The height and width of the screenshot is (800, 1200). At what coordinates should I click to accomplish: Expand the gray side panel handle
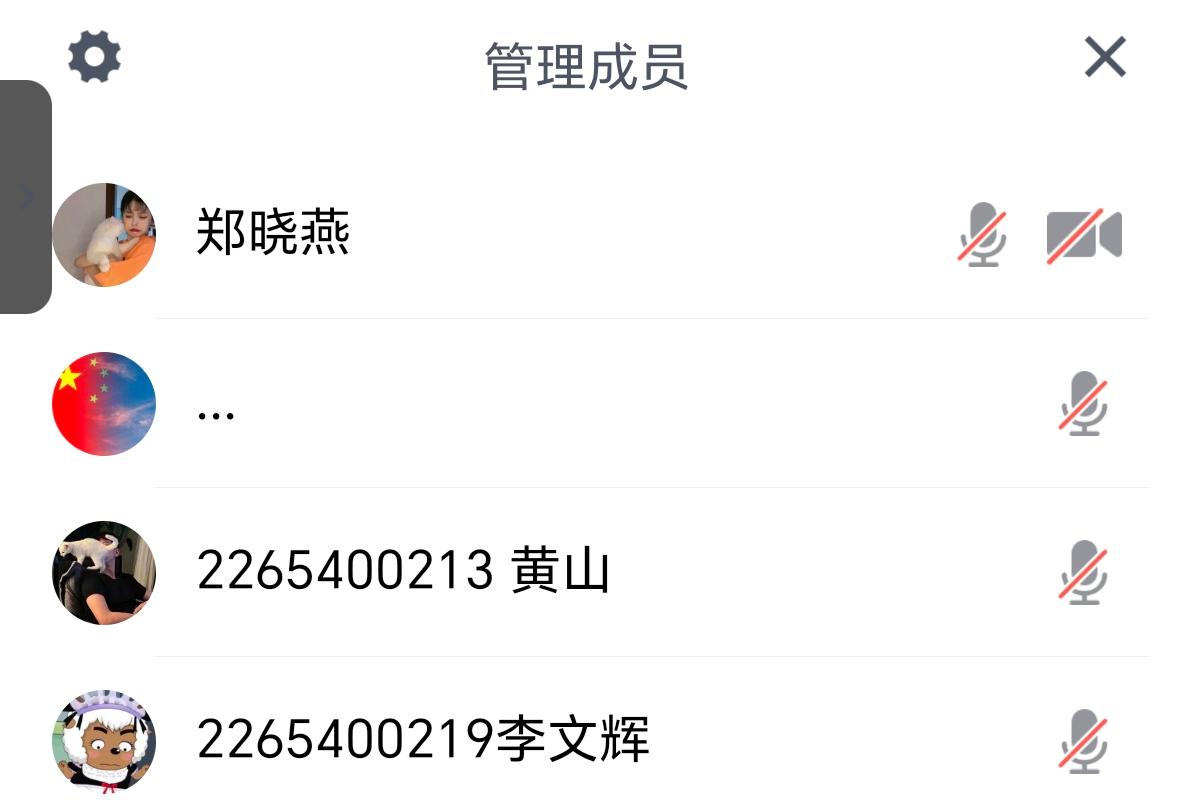(x=26, y=197)
